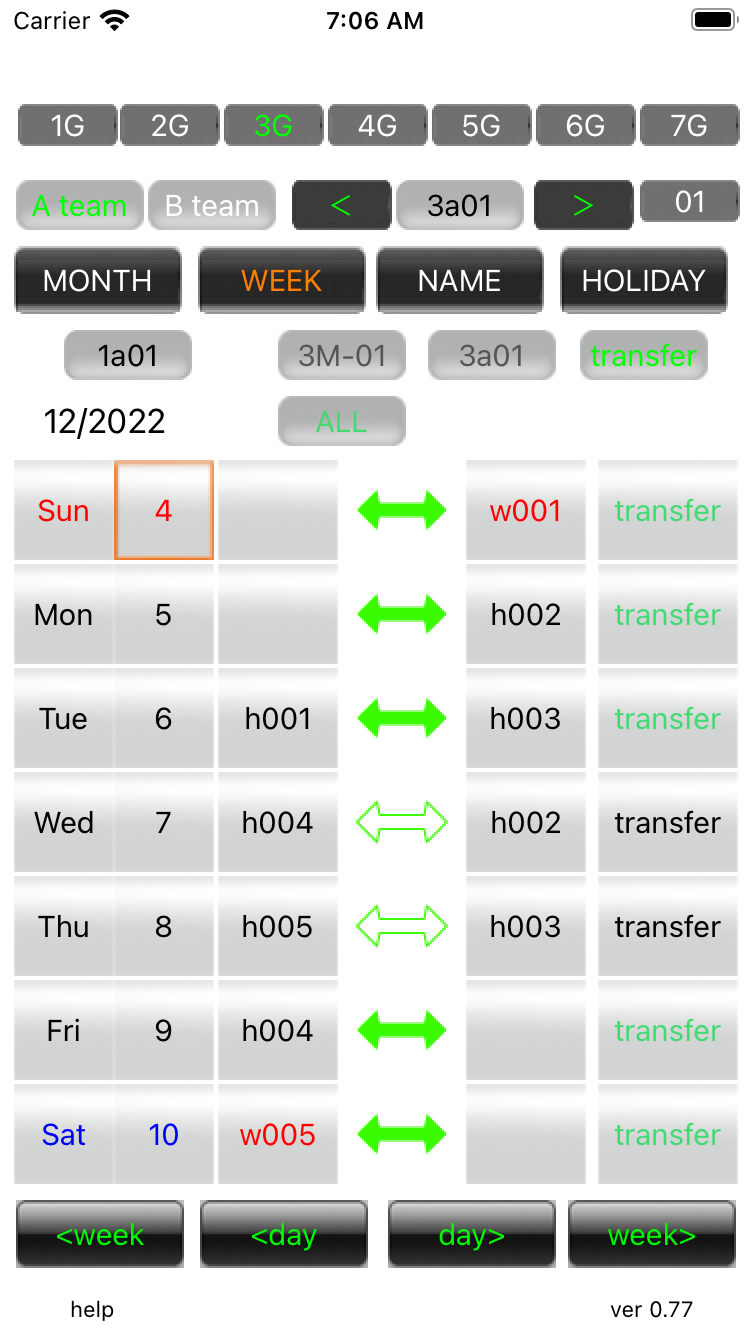Screen dimensions: 750x1334
Task: Open the help link
Action: coord(92,1310)
